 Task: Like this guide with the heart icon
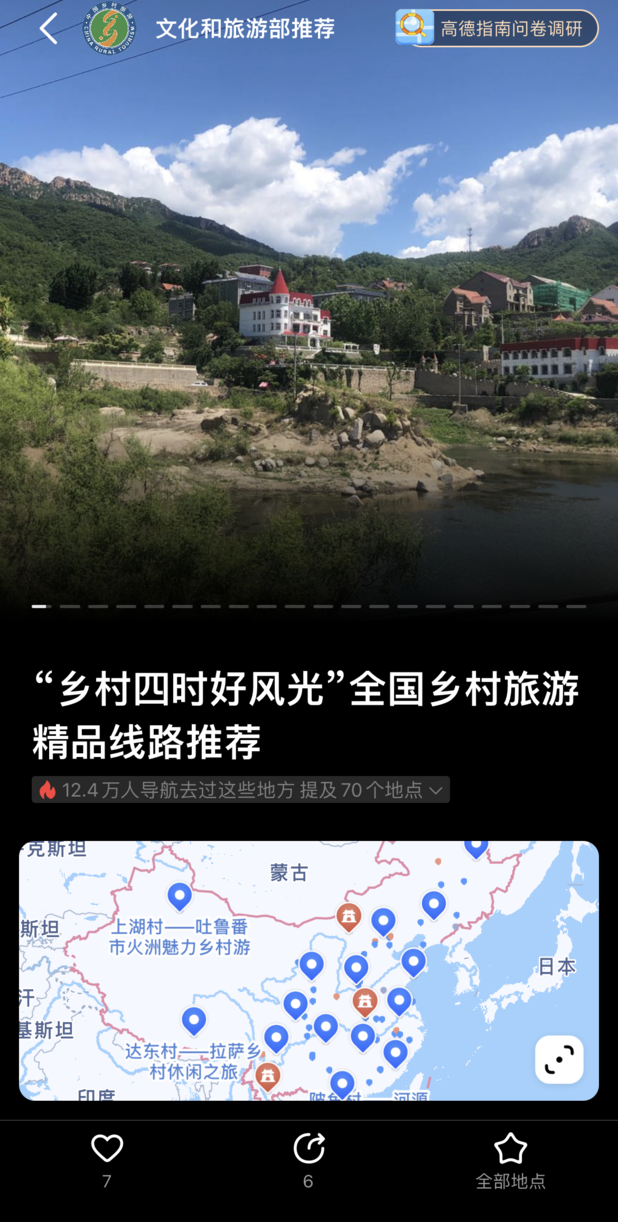click(x=107, y=1149)
